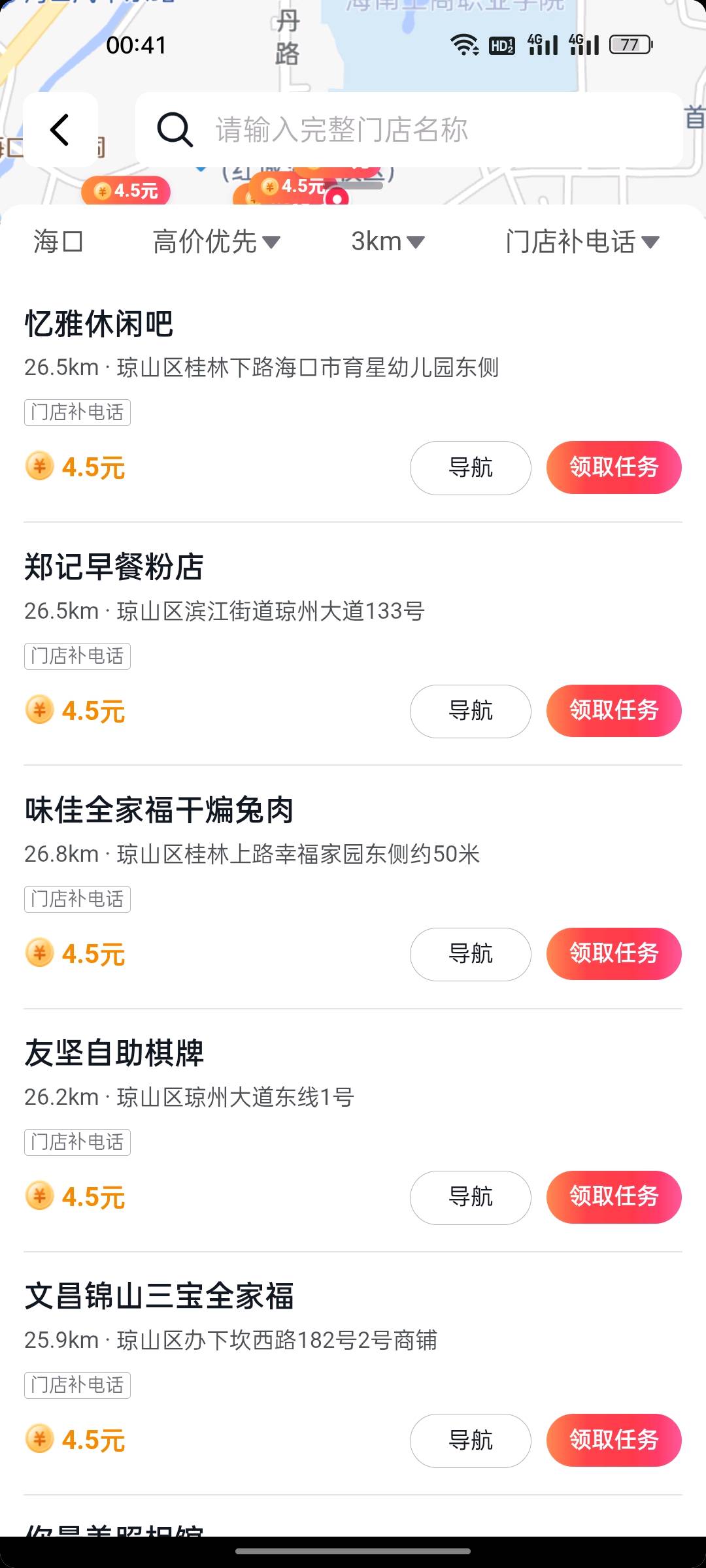Select the 海口 city filter
Screen dimensions: 706x1568
click(57, 242)
